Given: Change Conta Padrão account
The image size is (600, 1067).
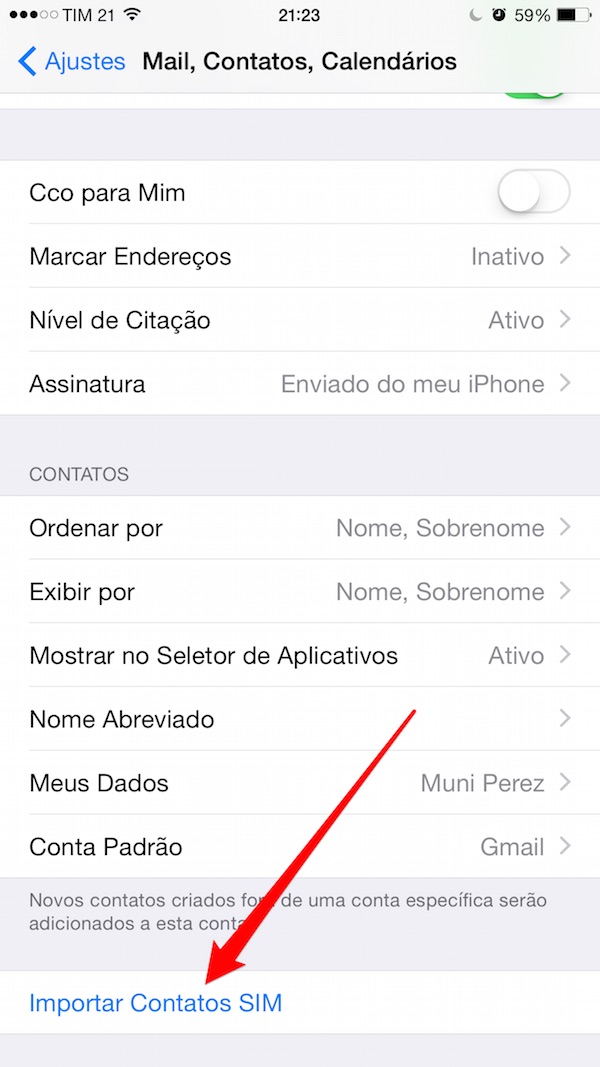Looking at the screenshot, I should (300, 847).
